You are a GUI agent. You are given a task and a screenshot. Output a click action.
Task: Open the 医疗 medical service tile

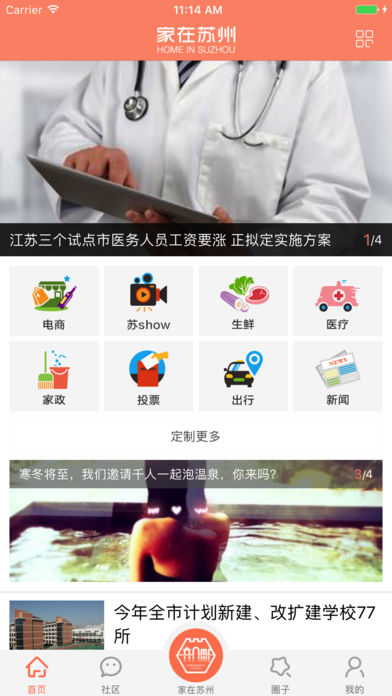click(x=338, y=301)
